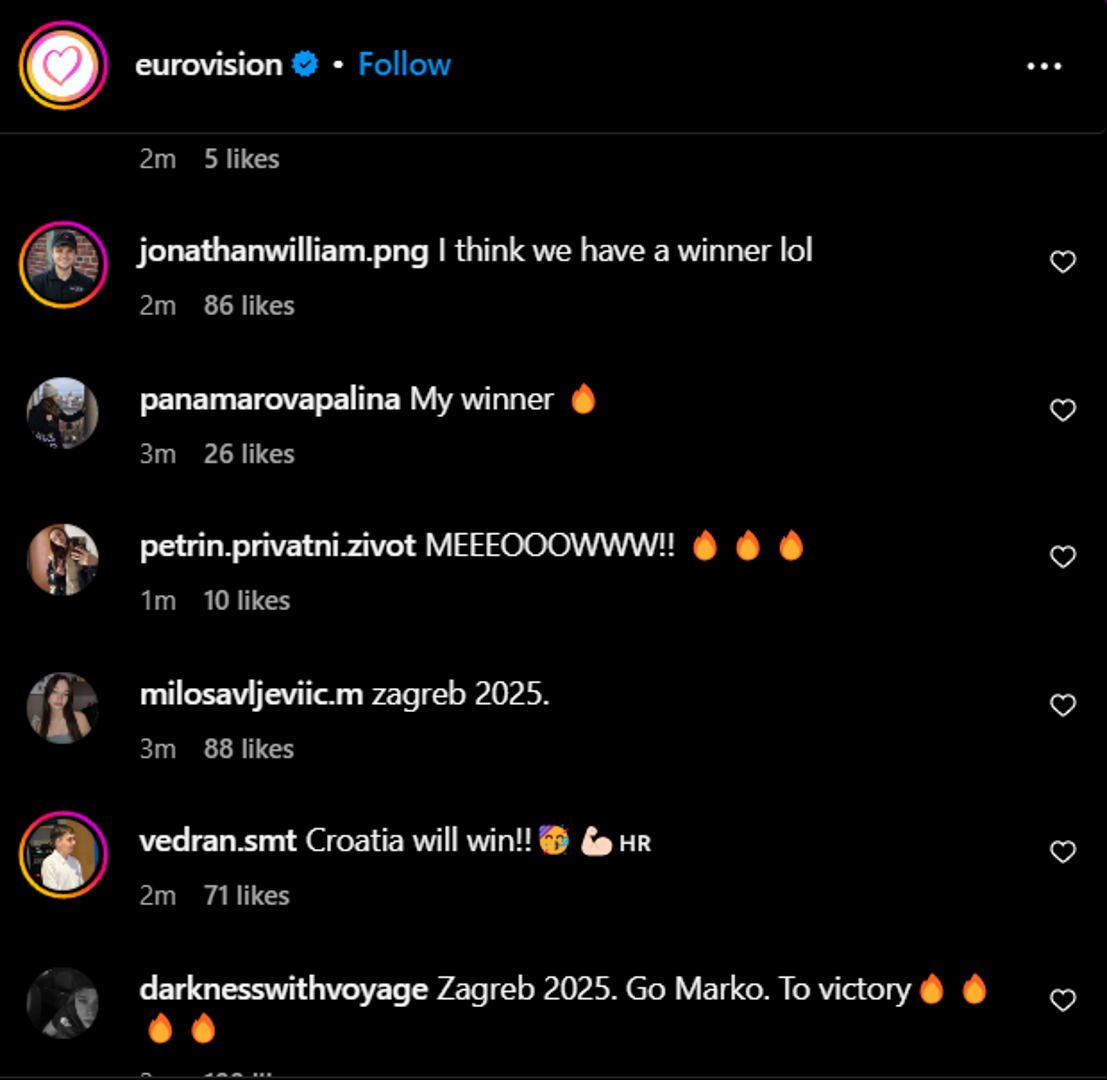The height and width of the screenshot is (1080, 1107).
Task: See the 88 likes on milosavljeviic.m's comment
Action: coord(249,749)
